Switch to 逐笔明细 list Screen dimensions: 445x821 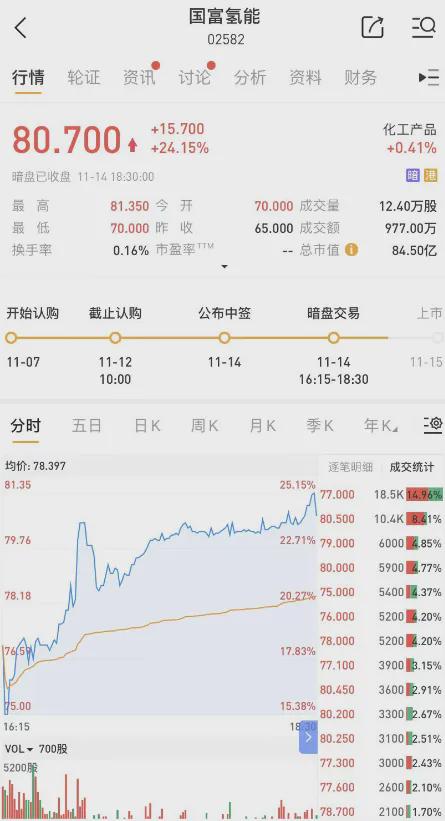350,467
